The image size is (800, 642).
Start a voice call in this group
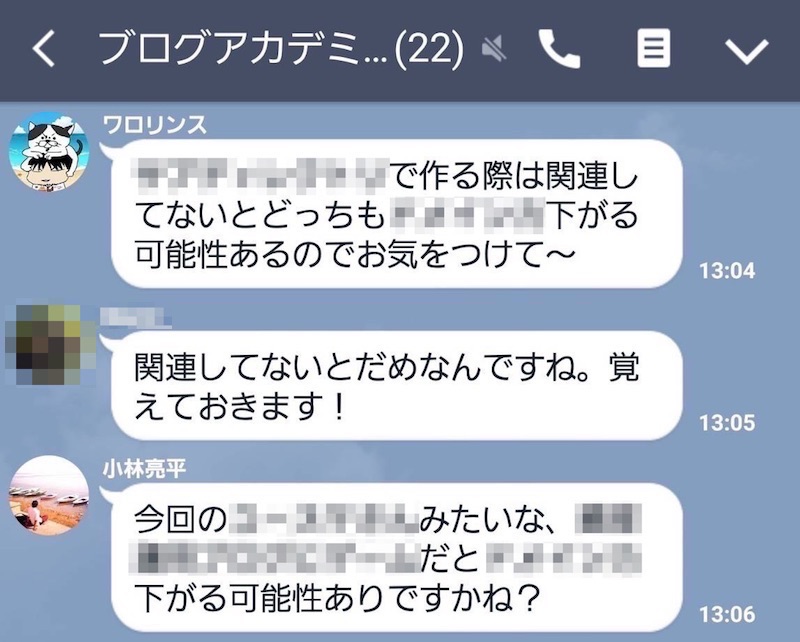pos(559,49)
